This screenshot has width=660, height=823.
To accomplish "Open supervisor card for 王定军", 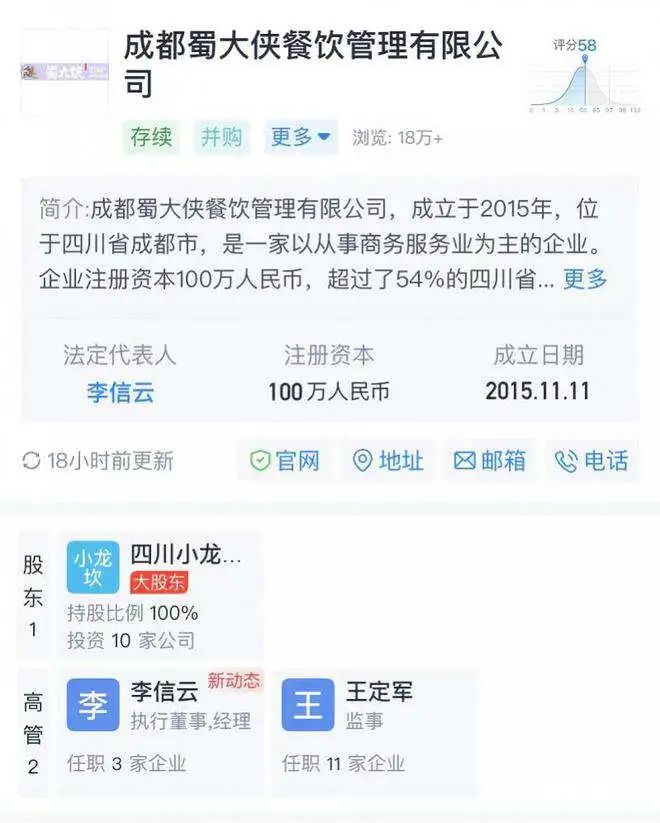I will click(375, 728).
